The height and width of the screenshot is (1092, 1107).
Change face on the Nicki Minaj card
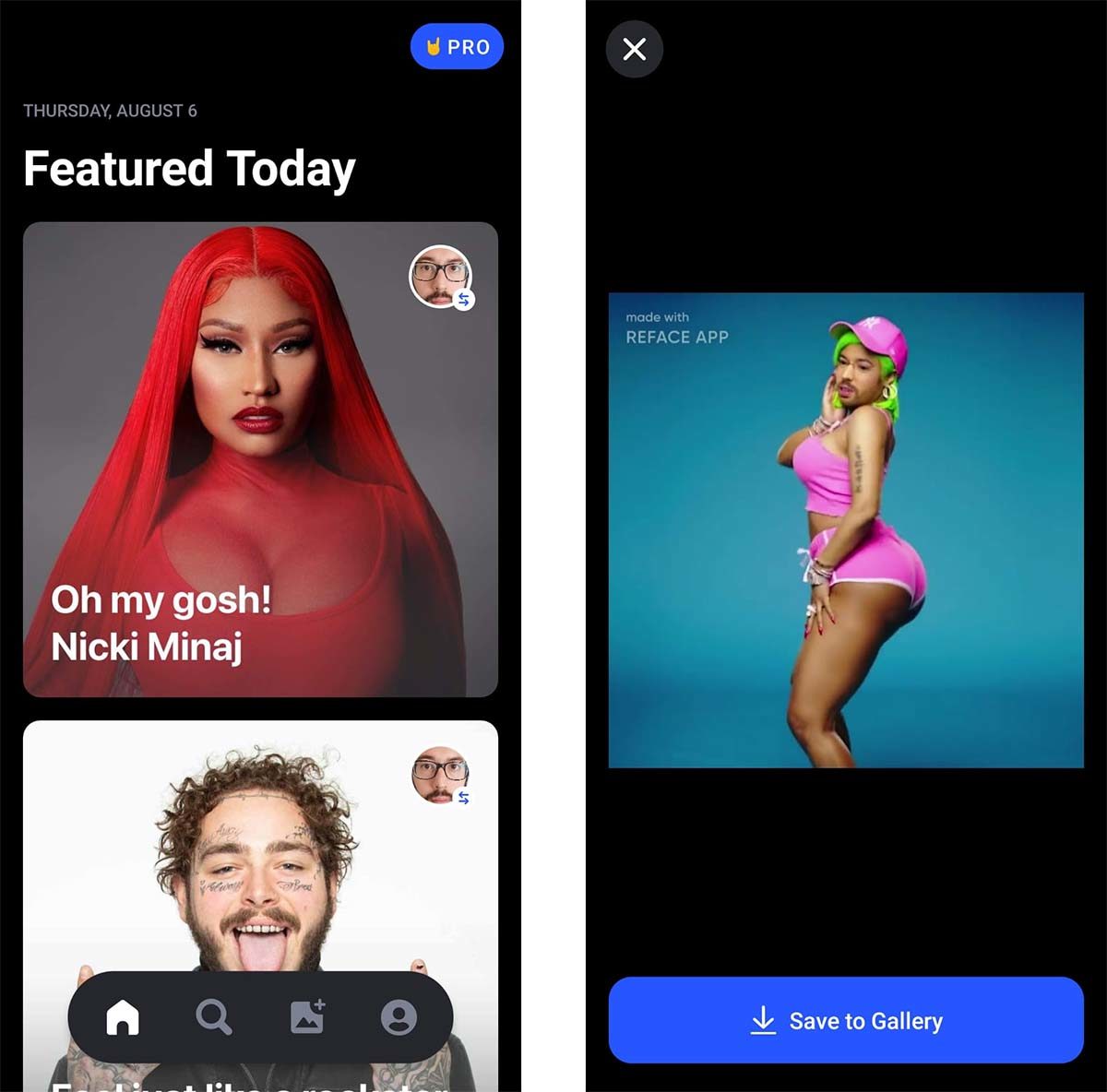click(442, 277)
